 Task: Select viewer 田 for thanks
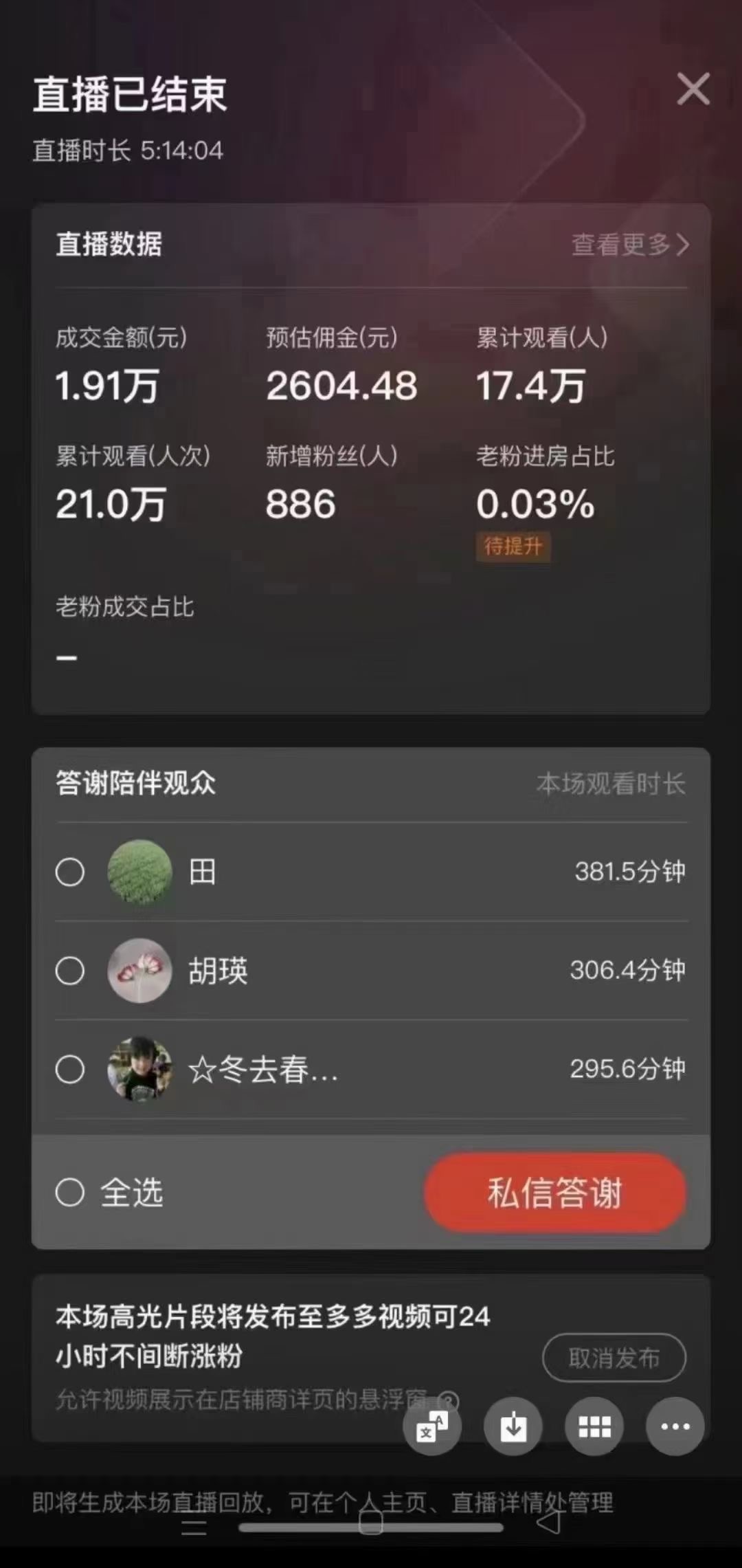click(70, 872)
